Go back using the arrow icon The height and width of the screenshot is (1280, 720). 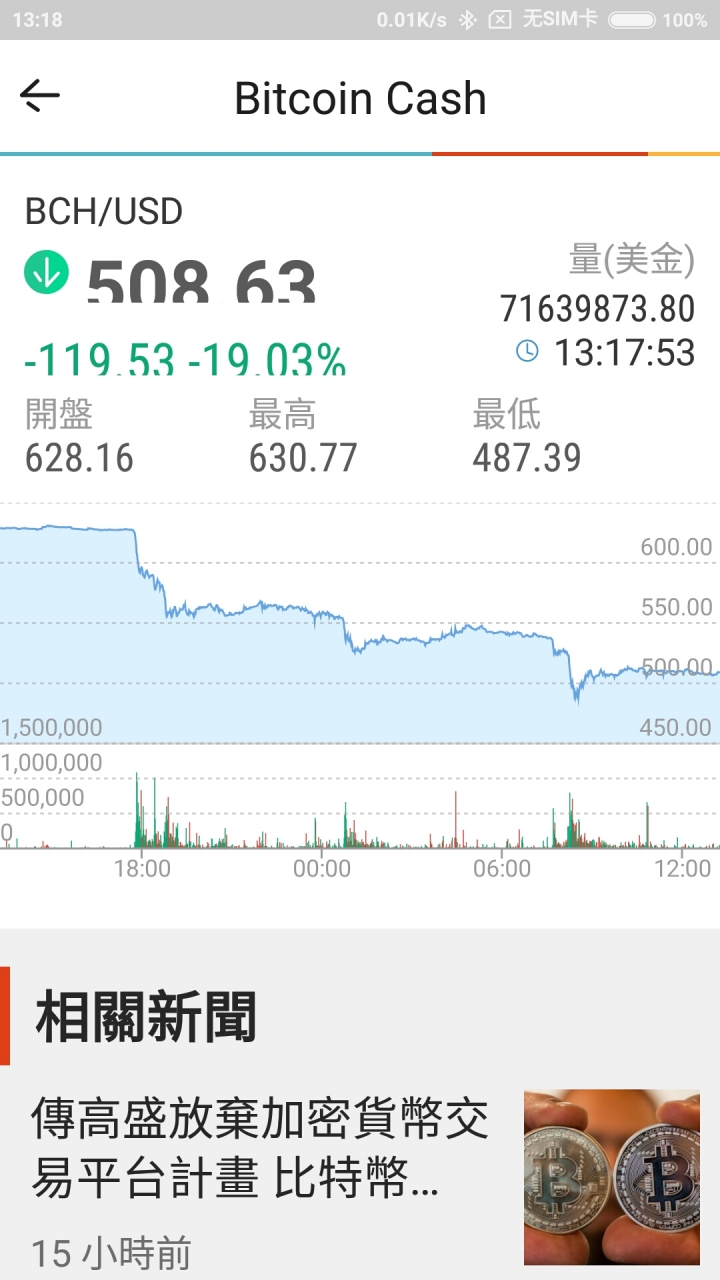(40, 97)
